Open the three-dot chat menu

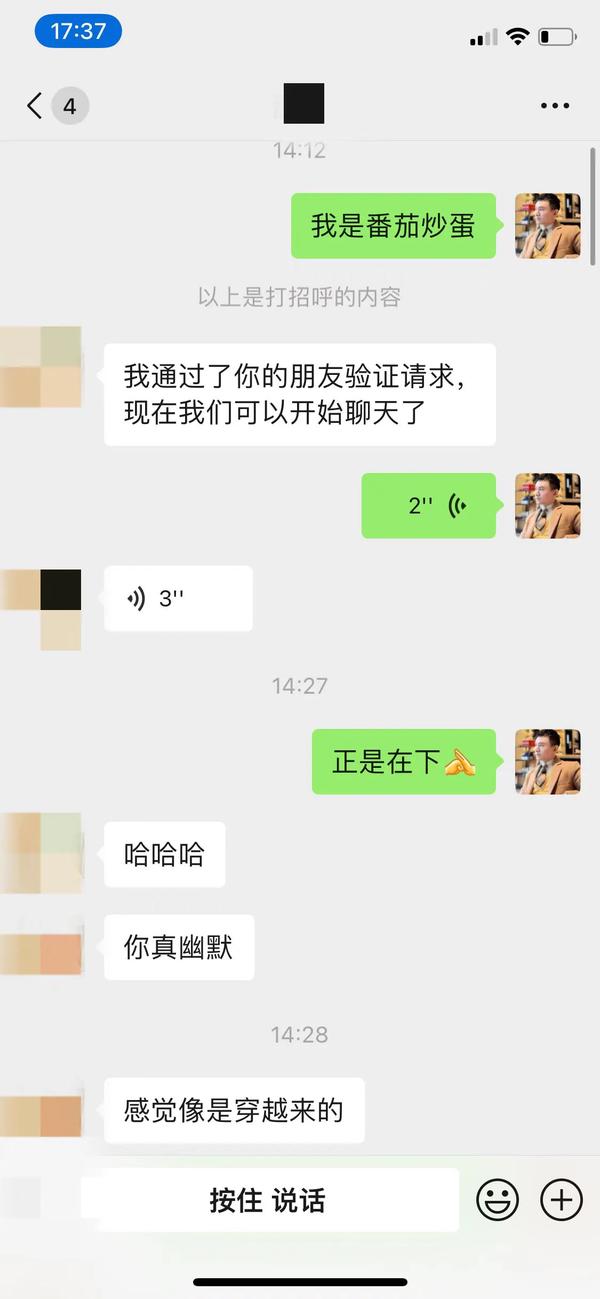coord(554,106)
